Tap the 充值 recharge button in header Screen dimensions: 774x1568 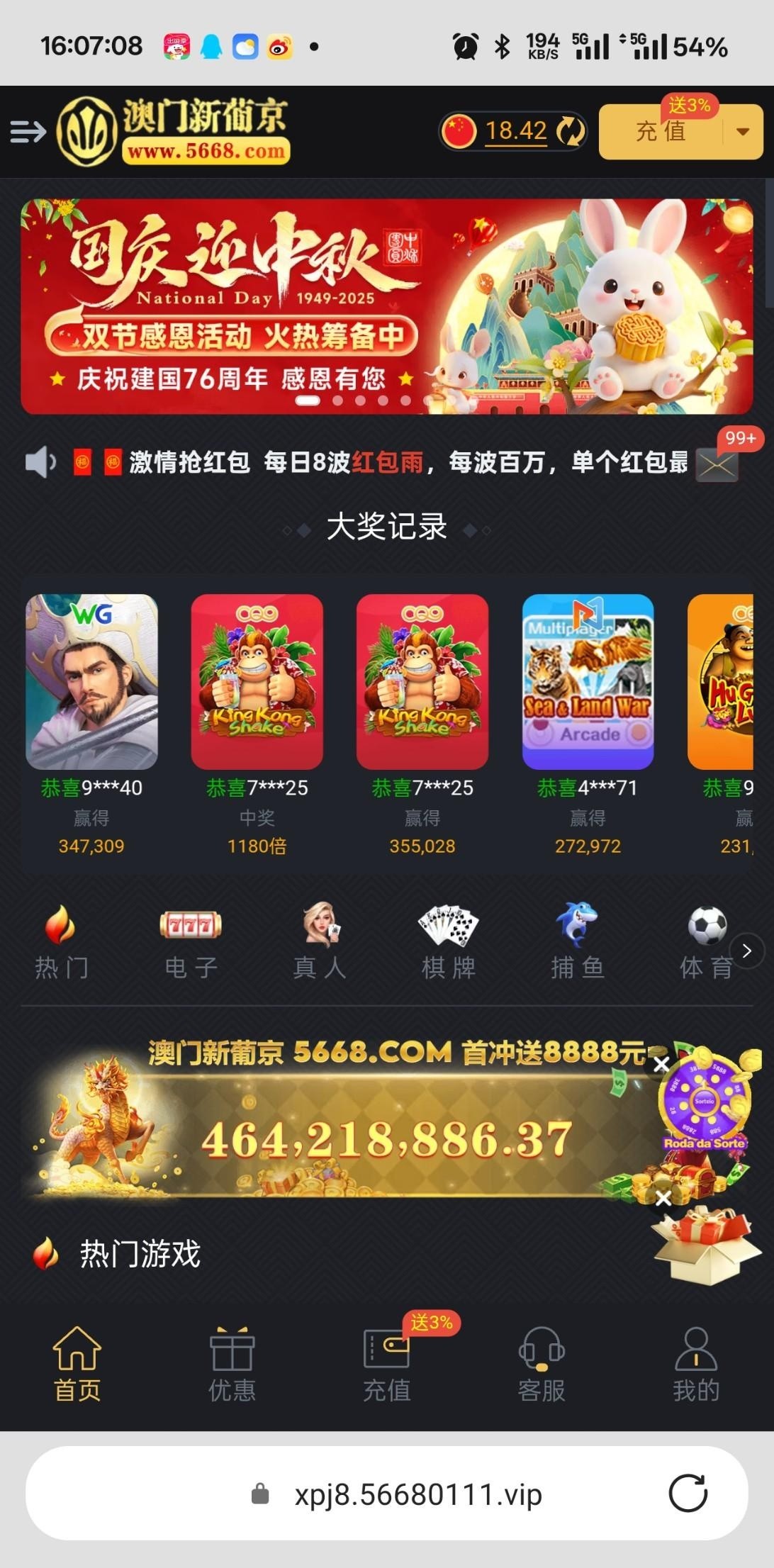point(661,132)
